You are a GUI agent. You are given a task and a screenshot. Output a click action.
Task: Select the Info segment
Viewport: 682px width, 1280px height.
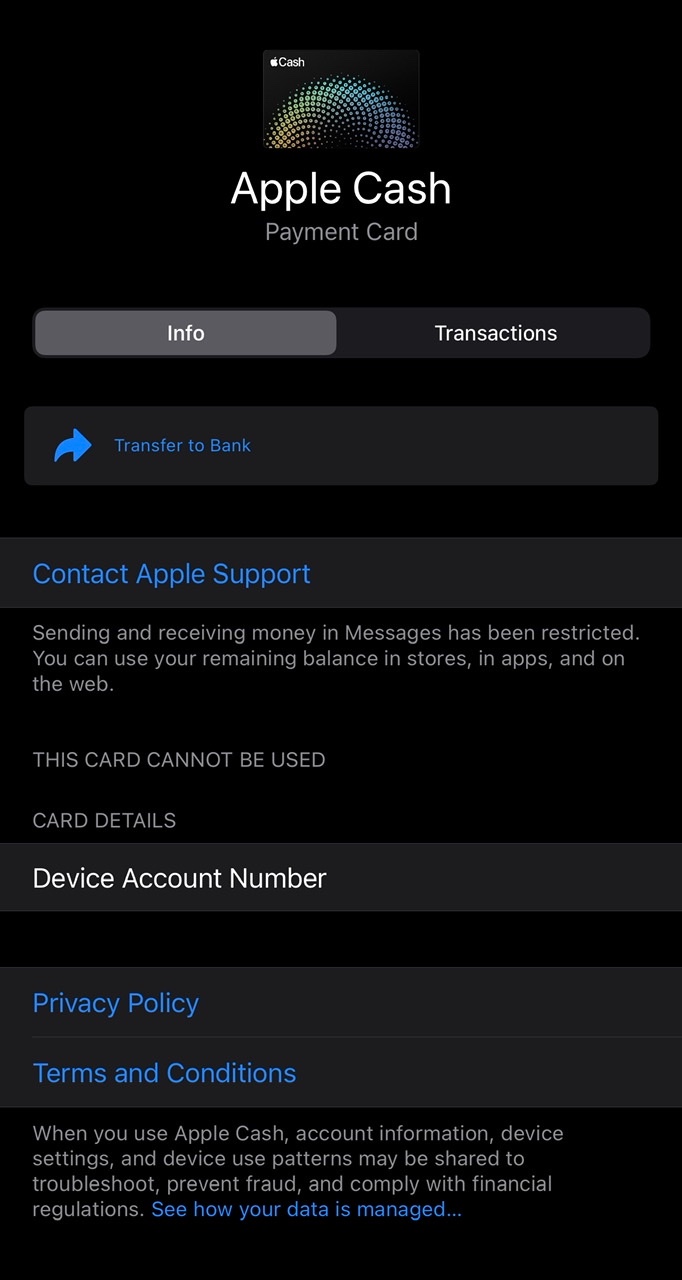pyautogui.click(x=186, y=333)
